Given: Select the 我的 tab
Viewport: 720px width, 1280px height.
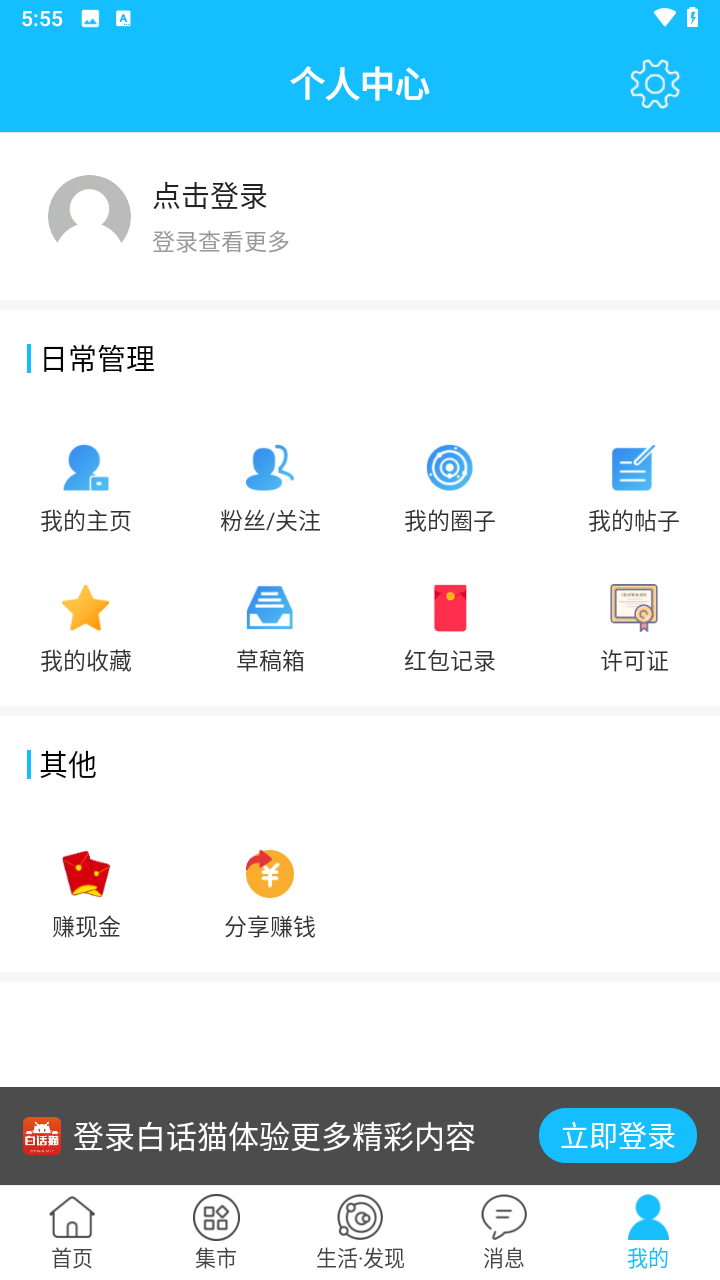Looking at the screenshot, I should click(648, 1232).
